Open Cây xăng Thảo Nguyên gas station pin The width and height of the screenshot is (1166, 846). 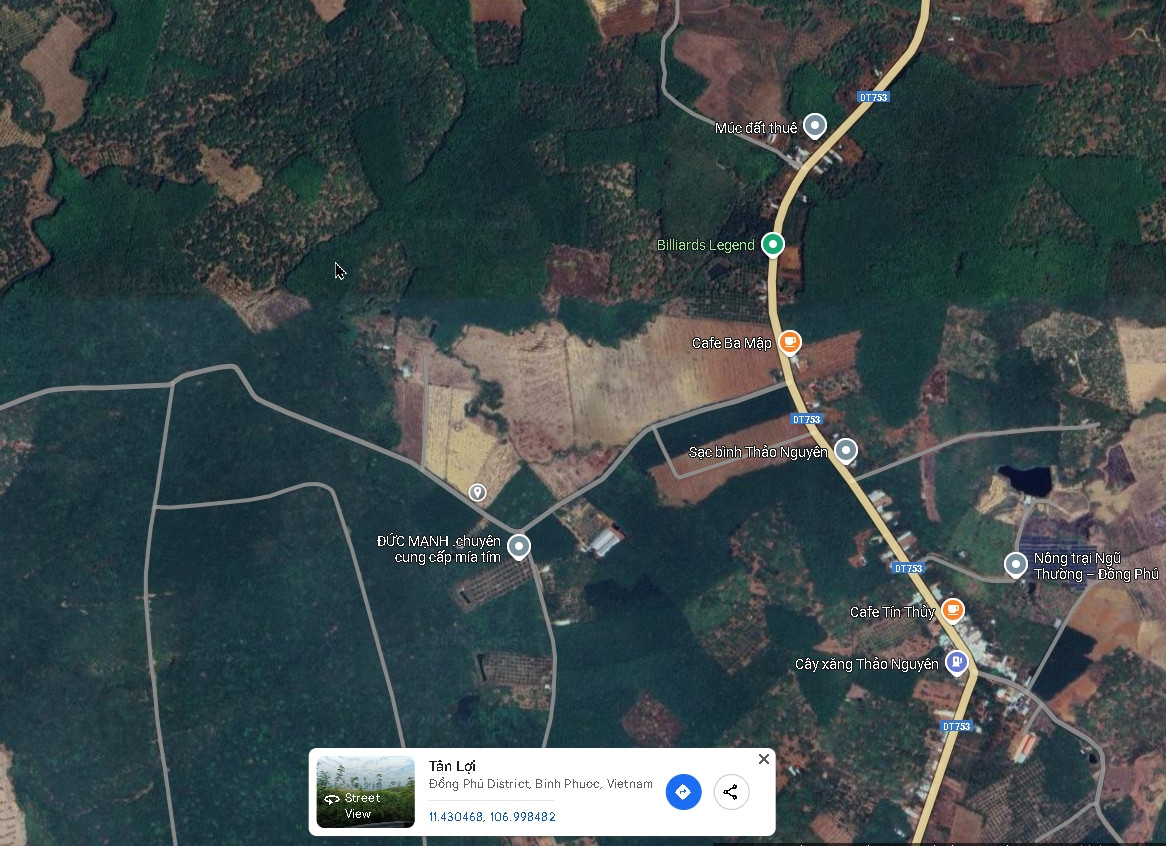tap(956, 662)
